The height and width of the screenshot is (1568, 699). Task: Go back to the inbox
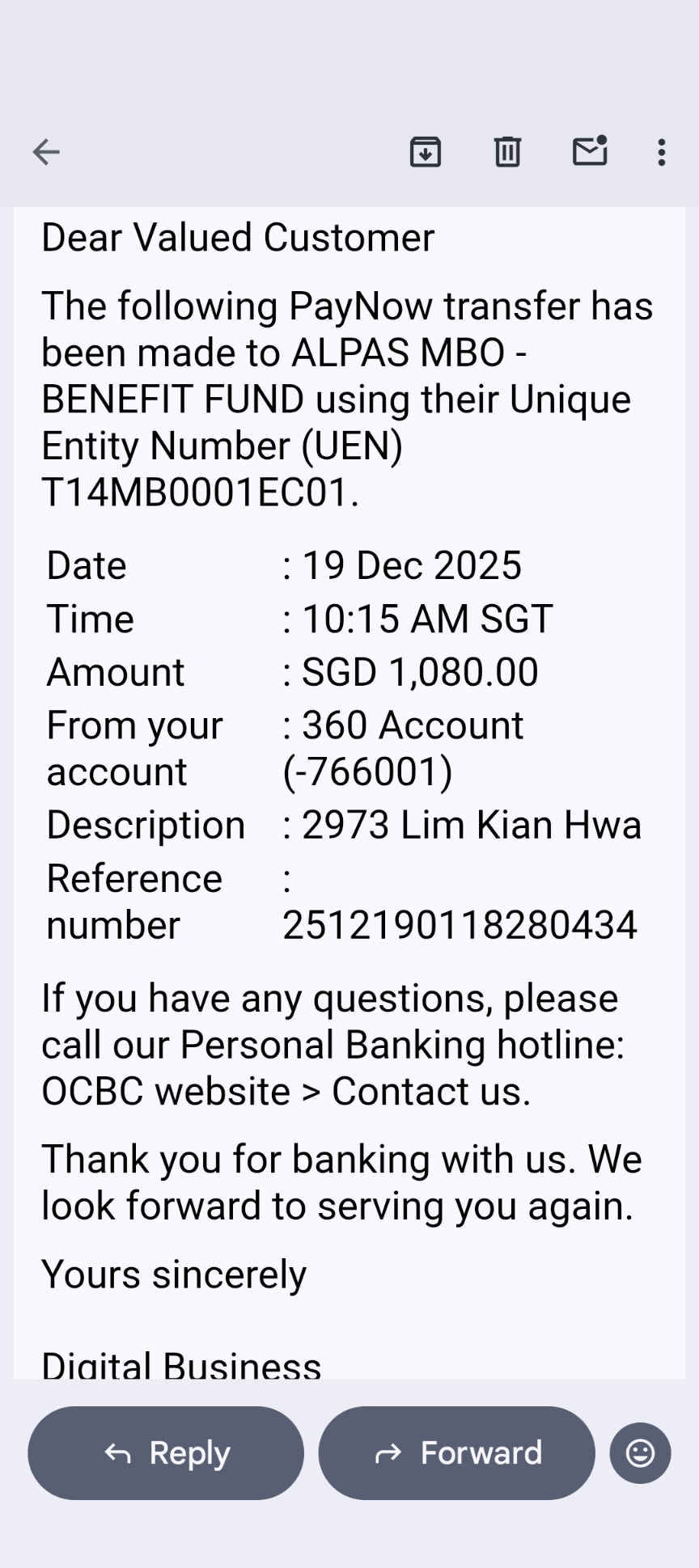(x=46, y=152)
